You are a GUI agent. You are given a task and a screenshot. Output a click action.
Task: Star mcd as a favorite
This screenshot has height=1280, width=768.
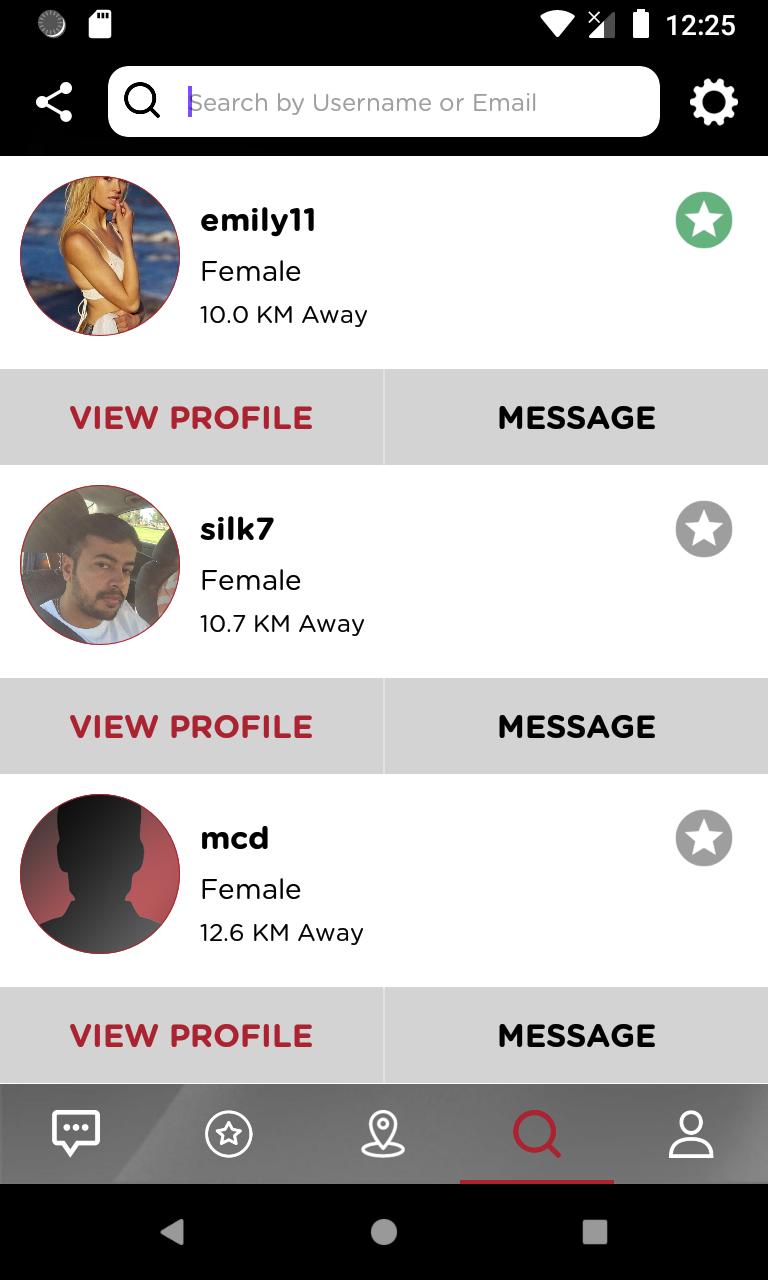704,838
